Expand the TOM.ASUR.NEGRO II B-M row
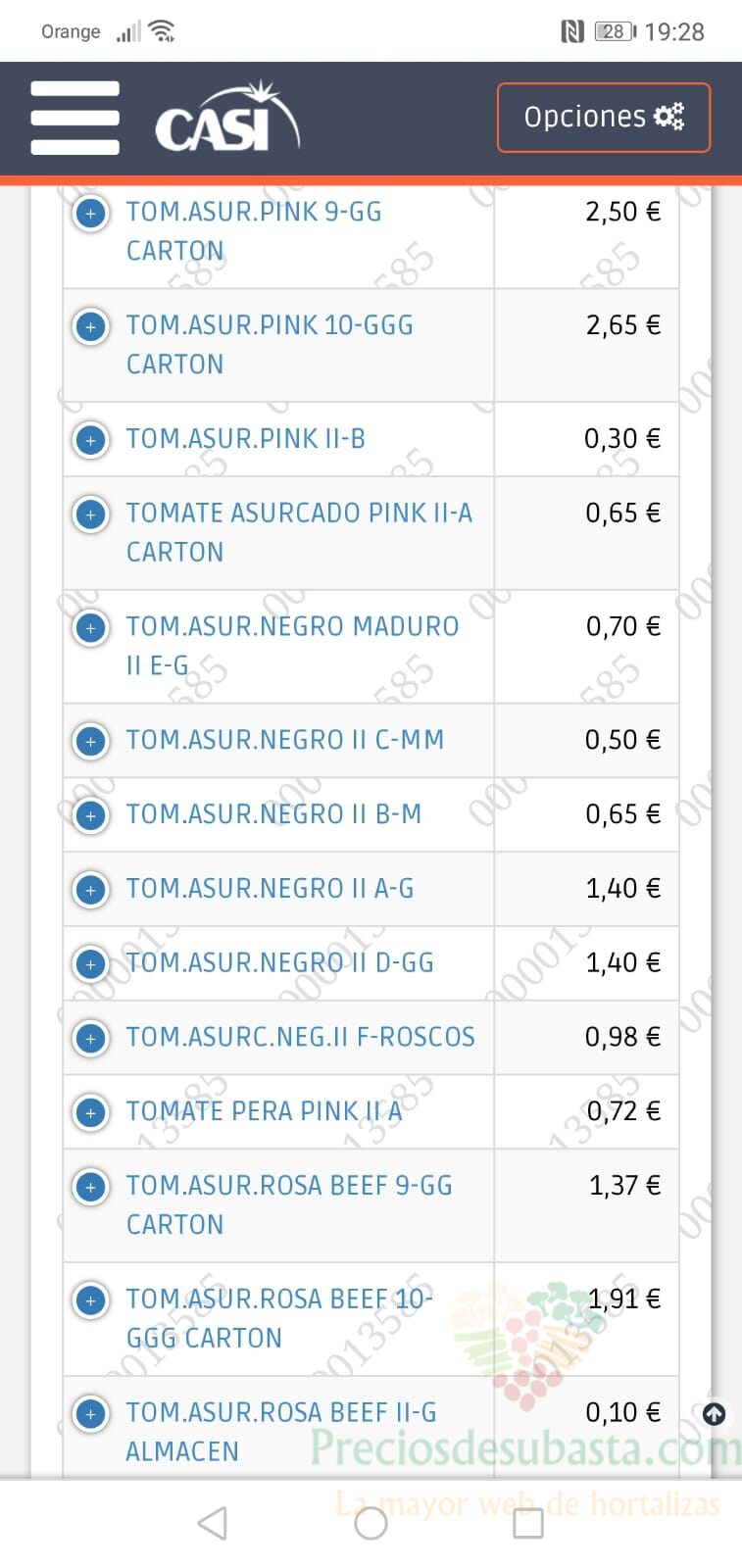The height and width of the screenshot is (1568, 742). (x=91, y=815)
